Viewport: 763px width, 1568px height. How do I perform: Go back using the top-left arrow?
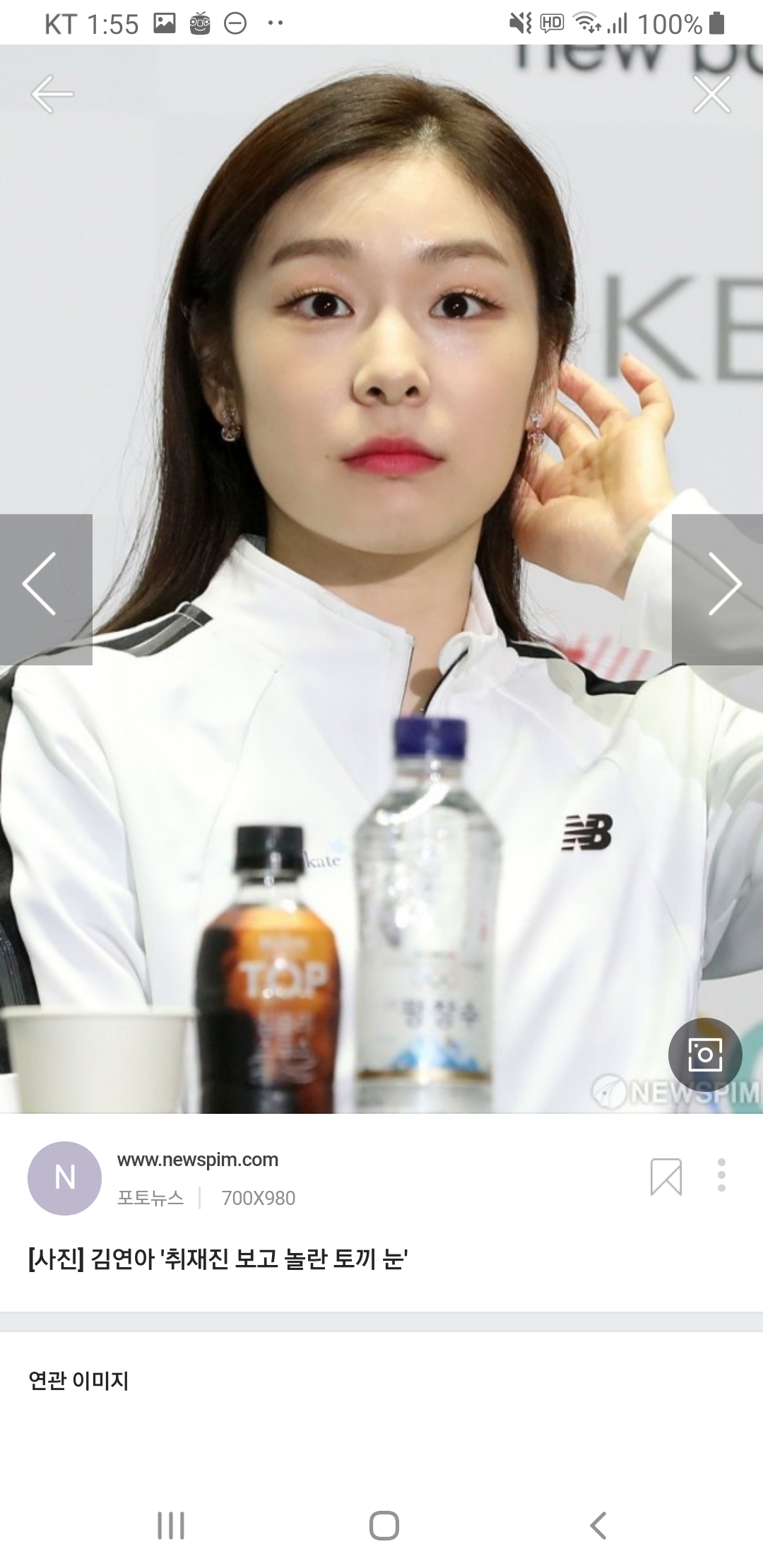click(x=52, y=94)
